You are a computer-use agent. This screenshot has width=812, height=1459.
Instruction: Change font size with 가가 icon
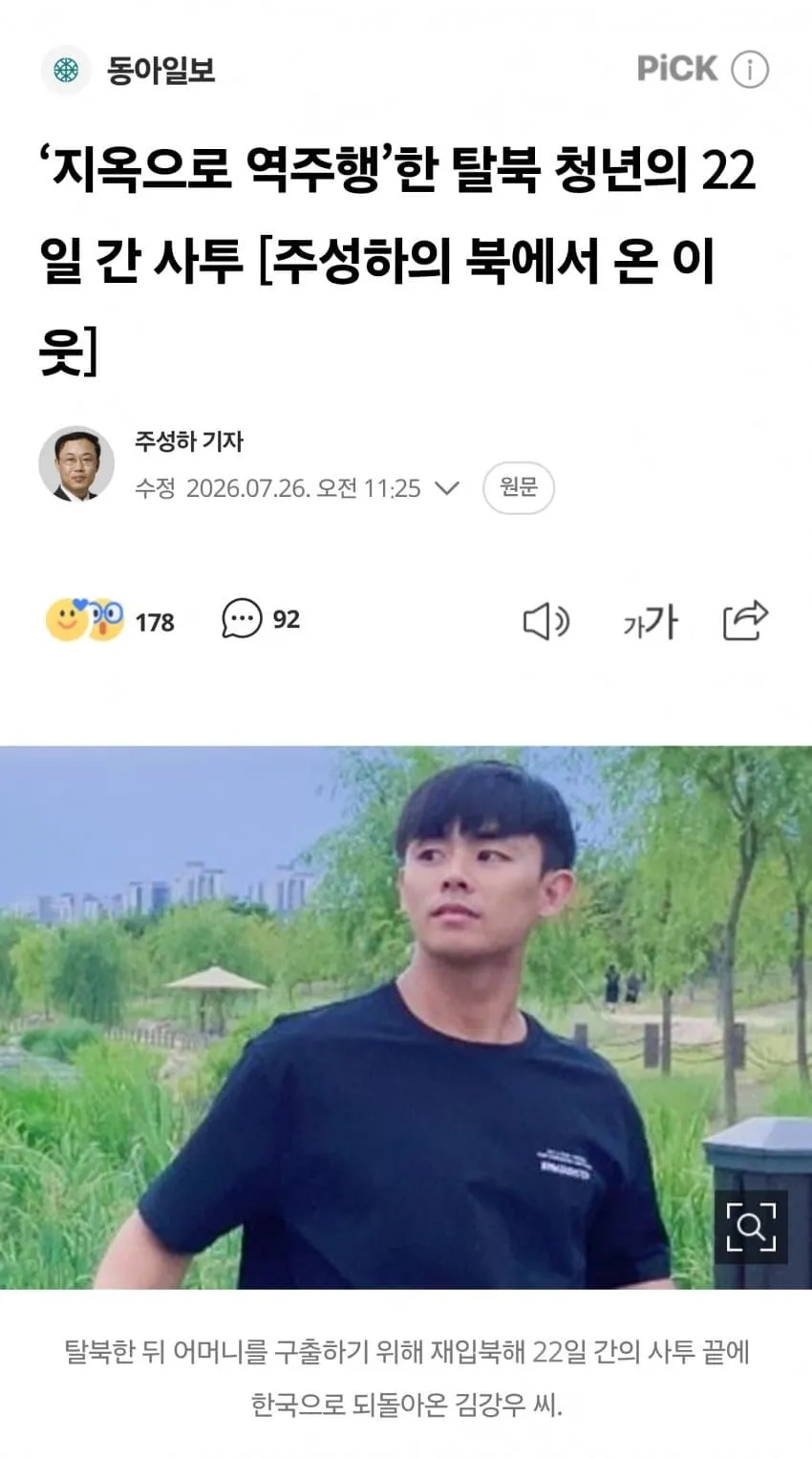point(650,623)
